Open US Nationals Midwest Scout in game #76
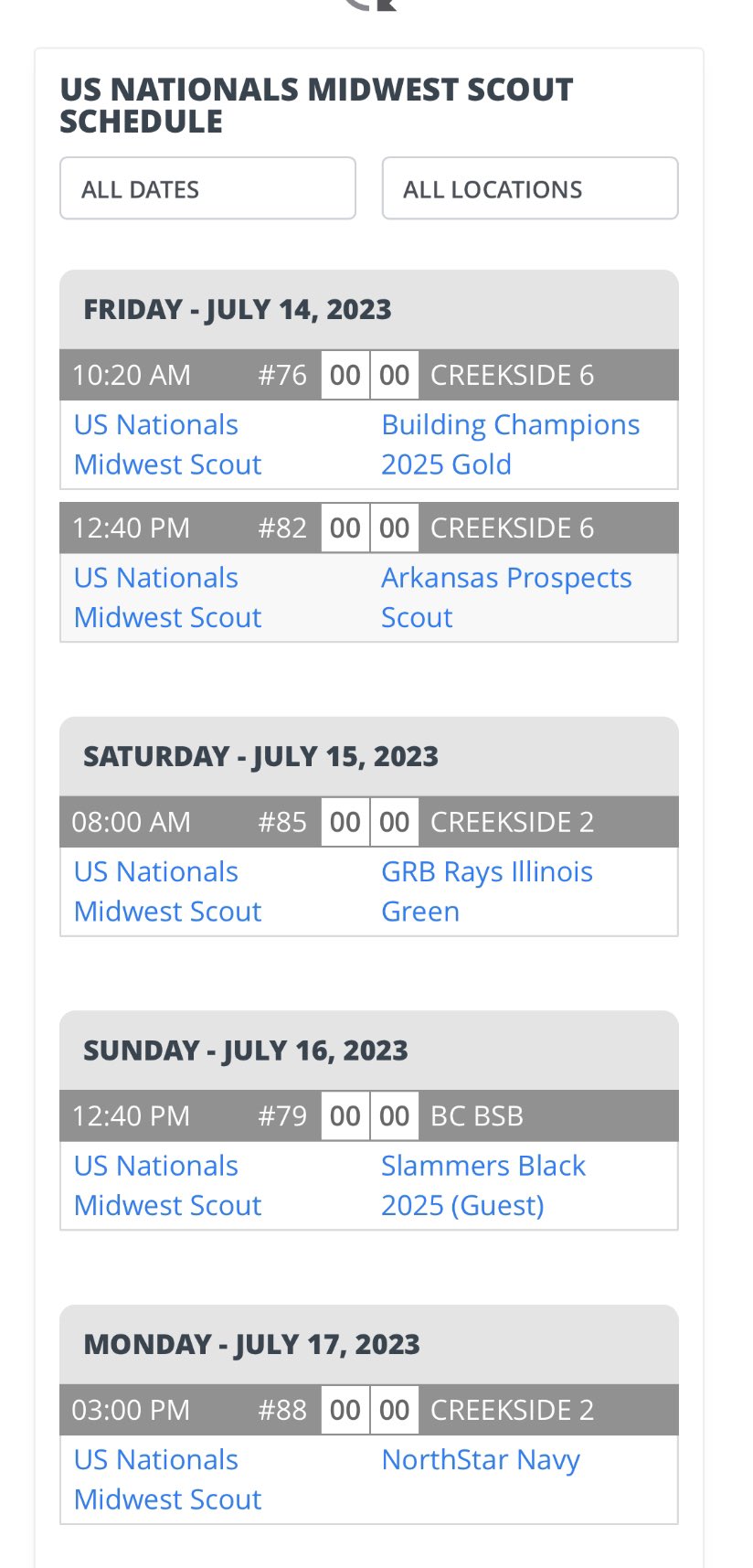The height and width of the screenshot is (1568, 753). [167, 444]
